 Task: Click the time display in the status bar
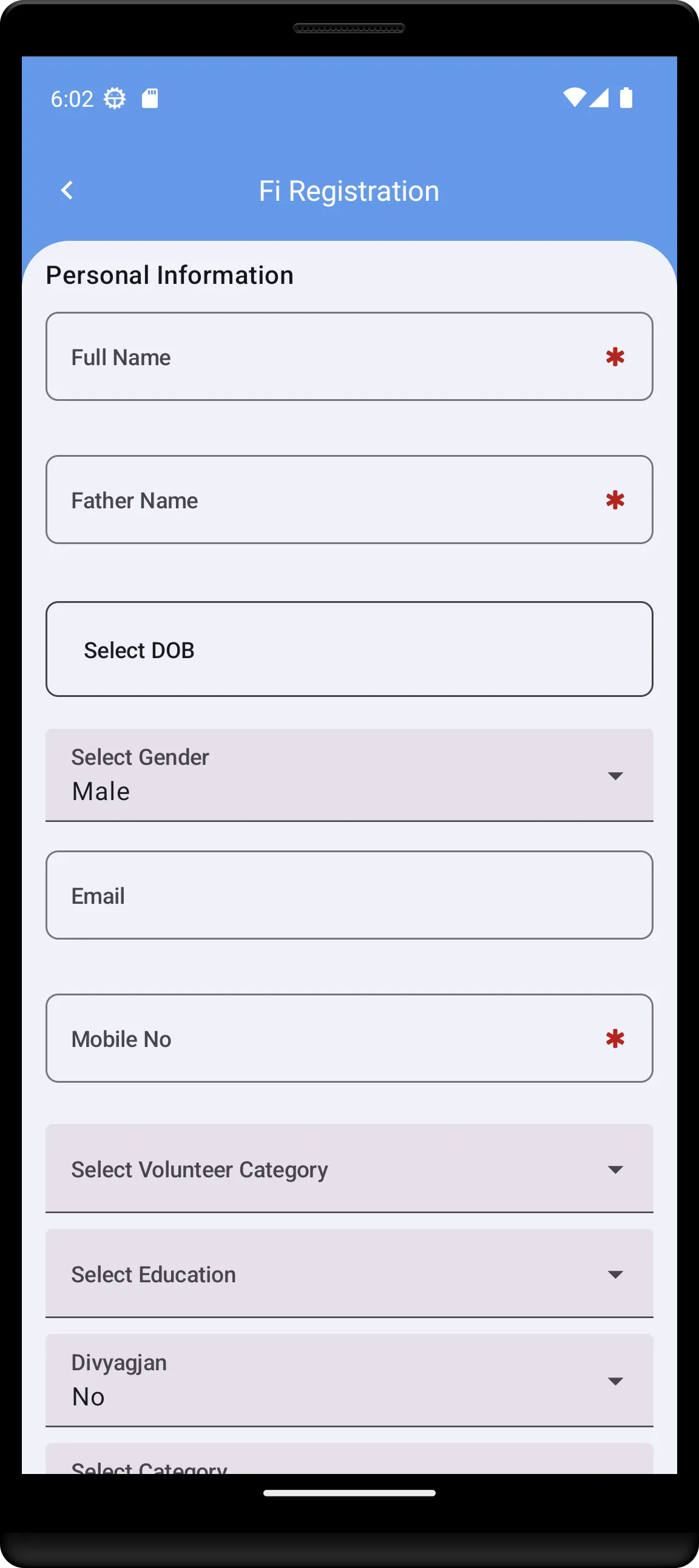coord(71,98)
